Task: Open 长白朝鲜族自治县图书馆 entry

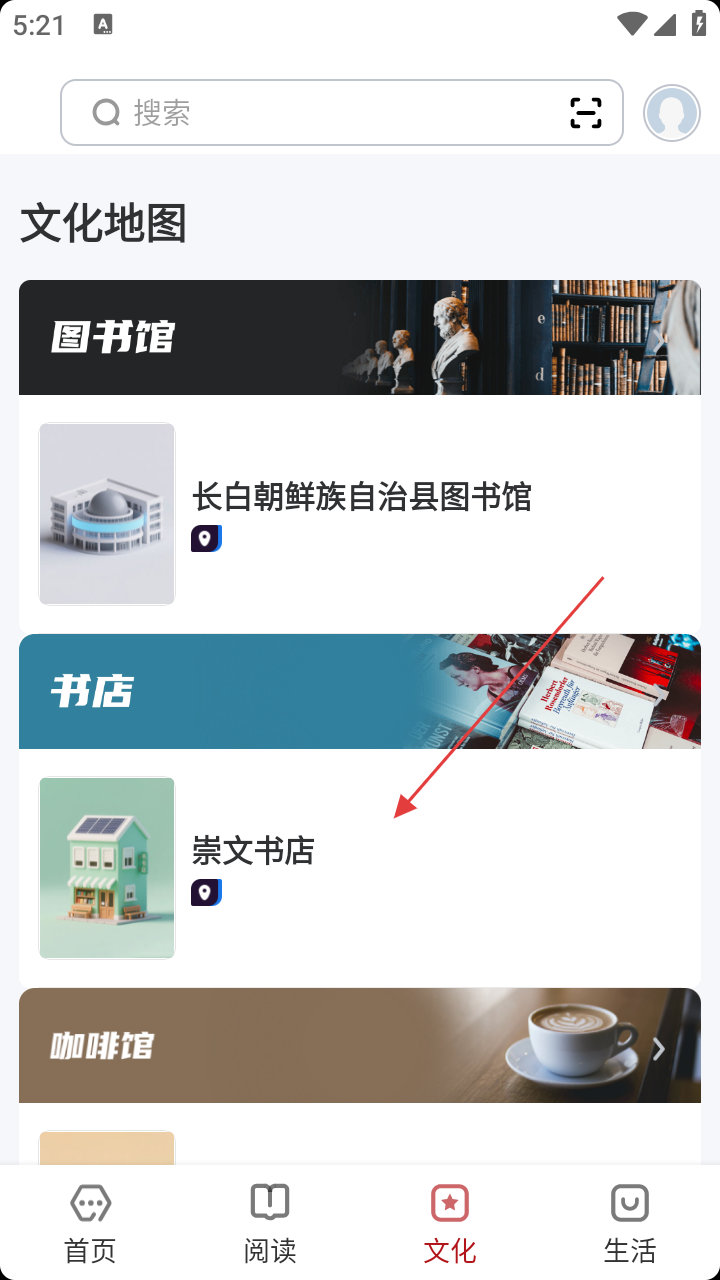Action: pos(361,497)
